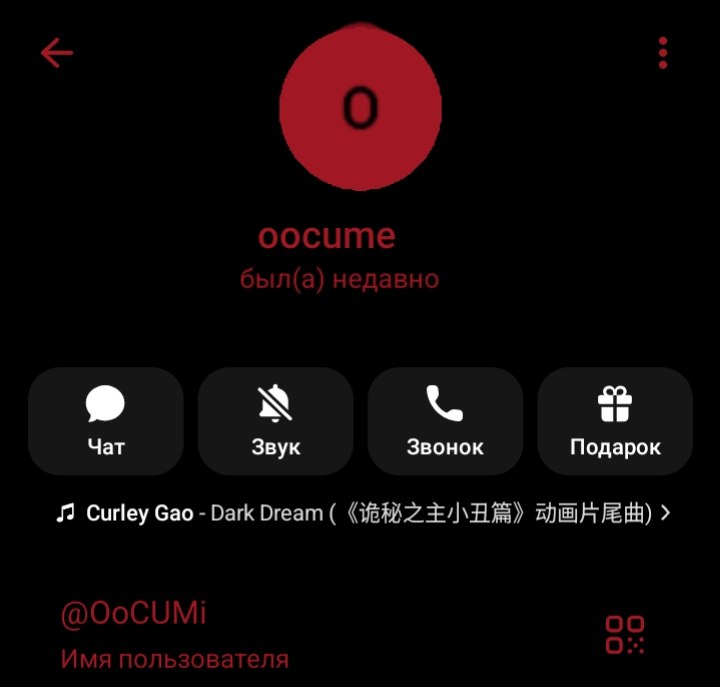
Task: Go back using the red arrow
Action: click(x=57, y=53)
